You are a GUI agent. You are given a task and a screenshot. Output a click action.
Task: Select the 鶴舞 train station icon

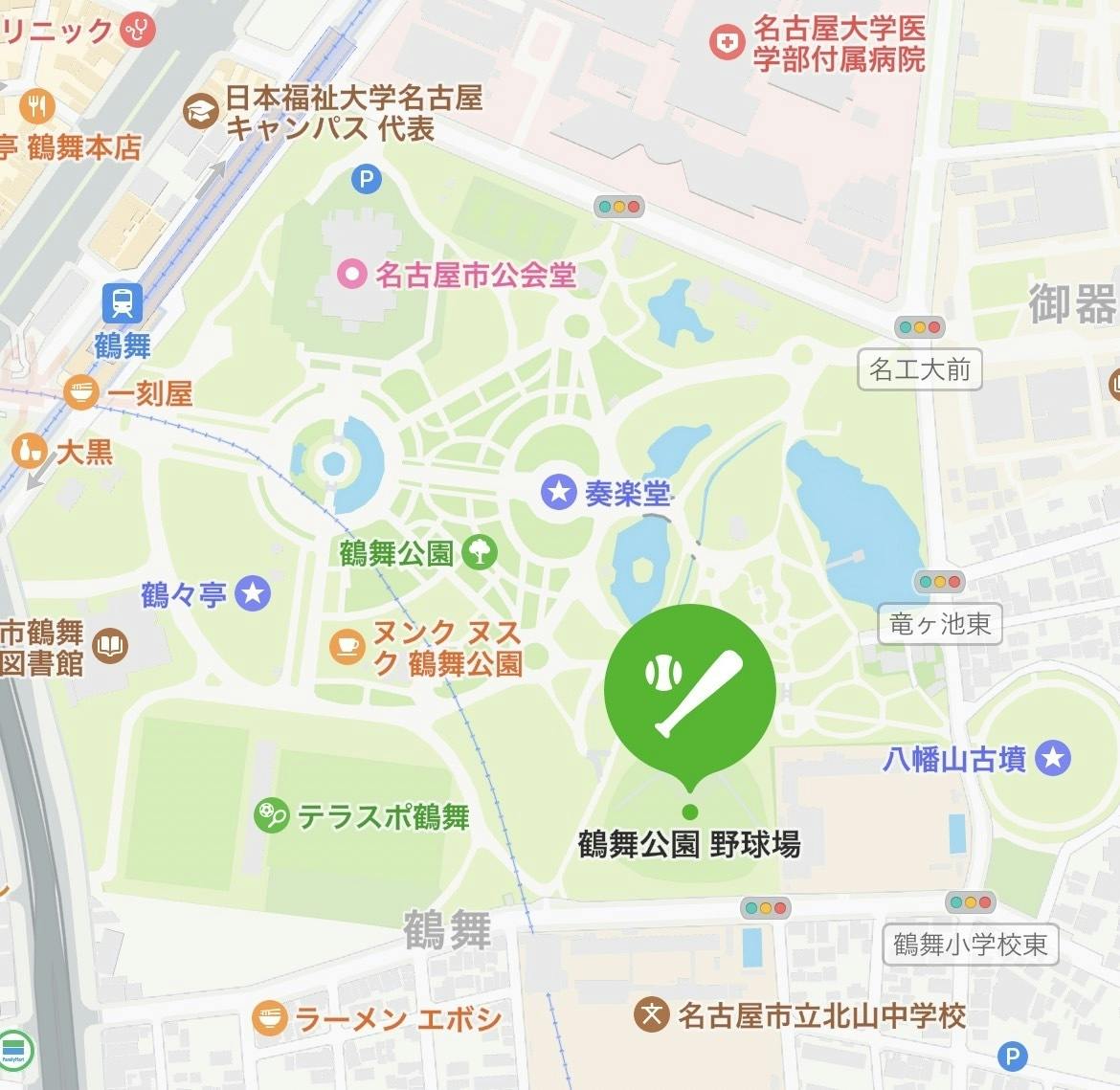pyautogui.click(x=123, y=302)
